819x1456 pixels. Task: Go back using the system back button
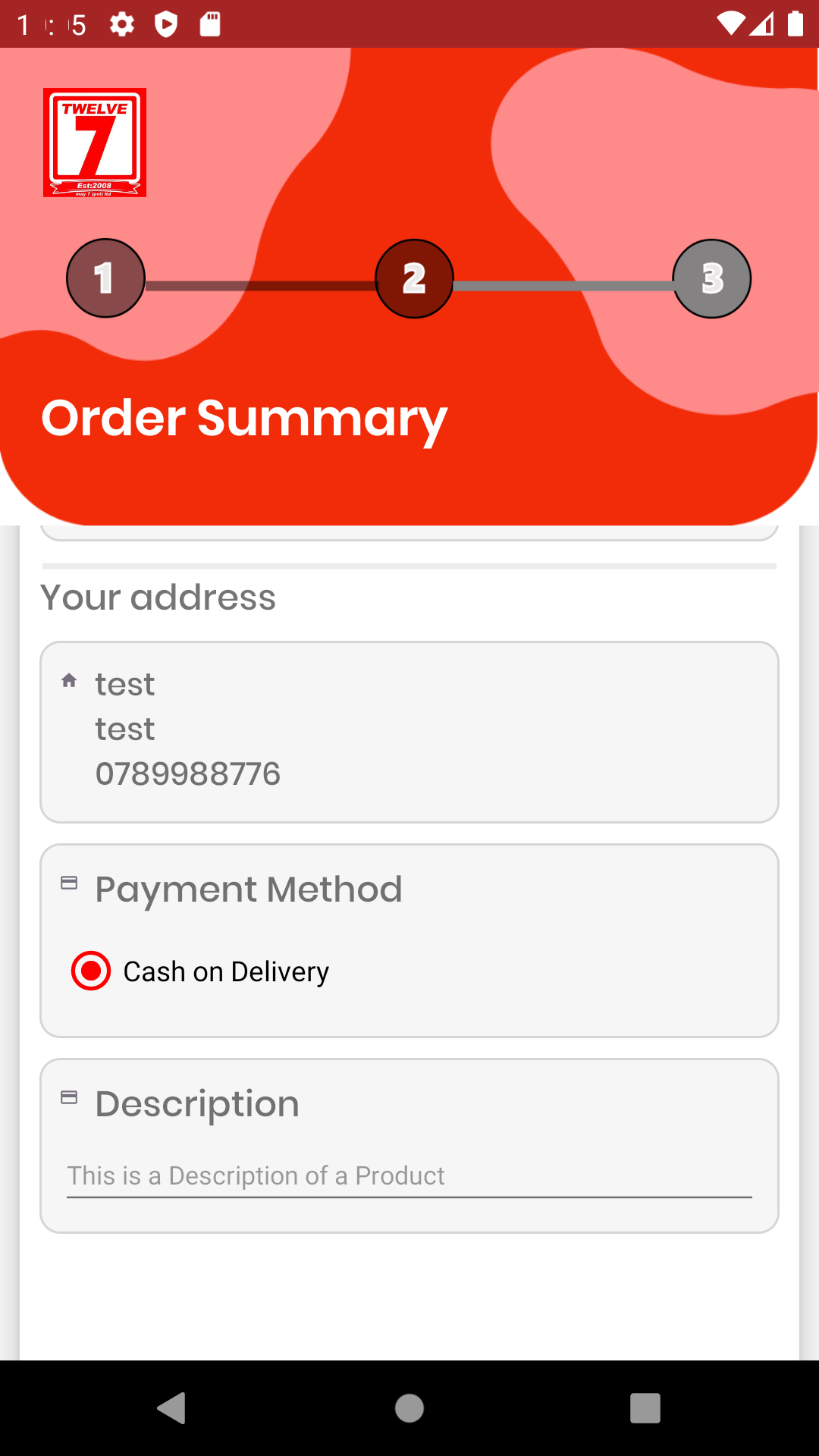coord(172,1408)
